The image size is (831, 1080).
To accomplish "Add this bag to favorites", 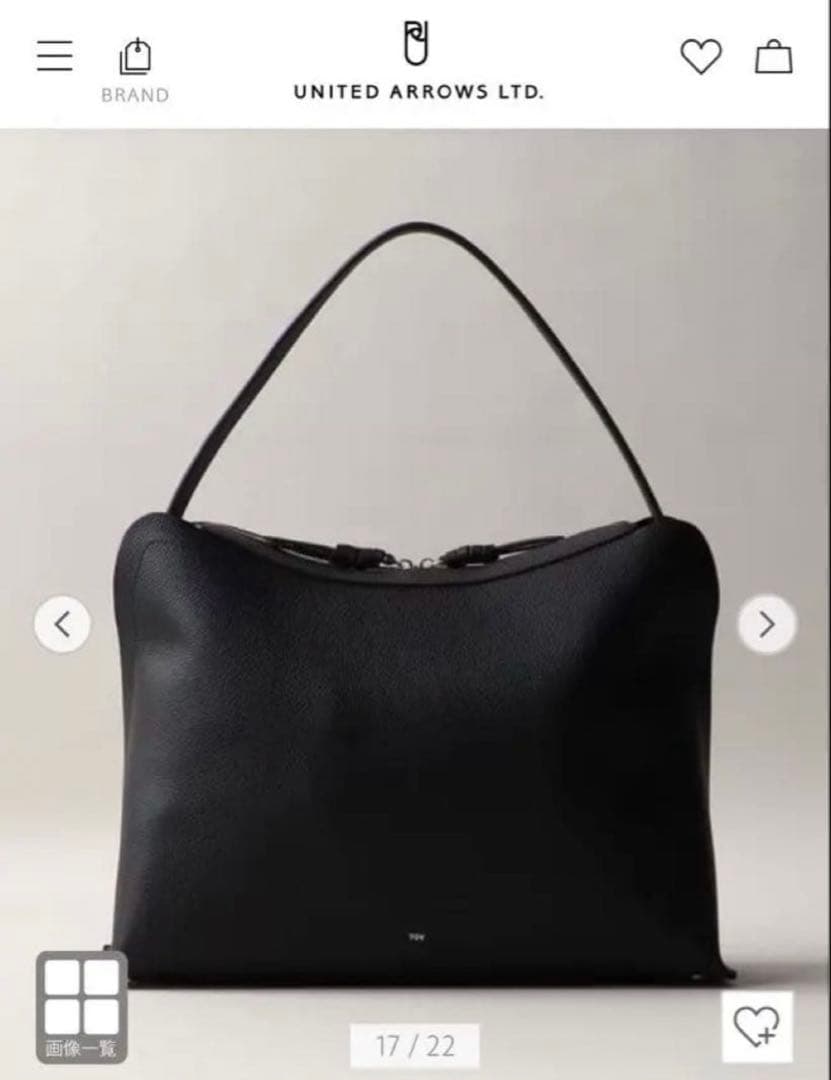I will pyautogui.click(x=757, y=1025).
